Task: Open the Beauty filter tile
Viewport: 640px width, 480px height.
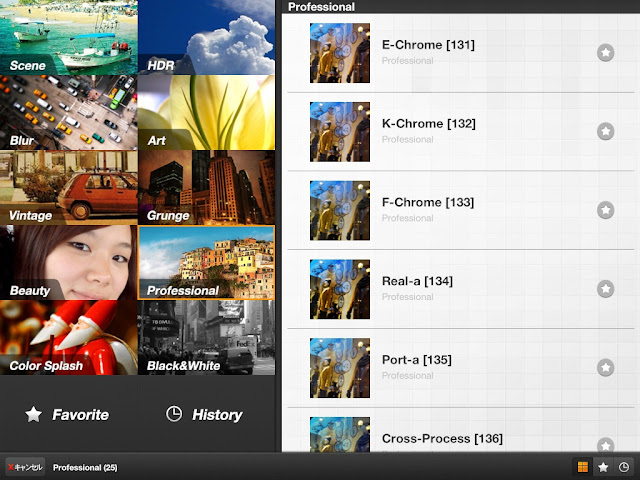Action: tap(69, 262)
